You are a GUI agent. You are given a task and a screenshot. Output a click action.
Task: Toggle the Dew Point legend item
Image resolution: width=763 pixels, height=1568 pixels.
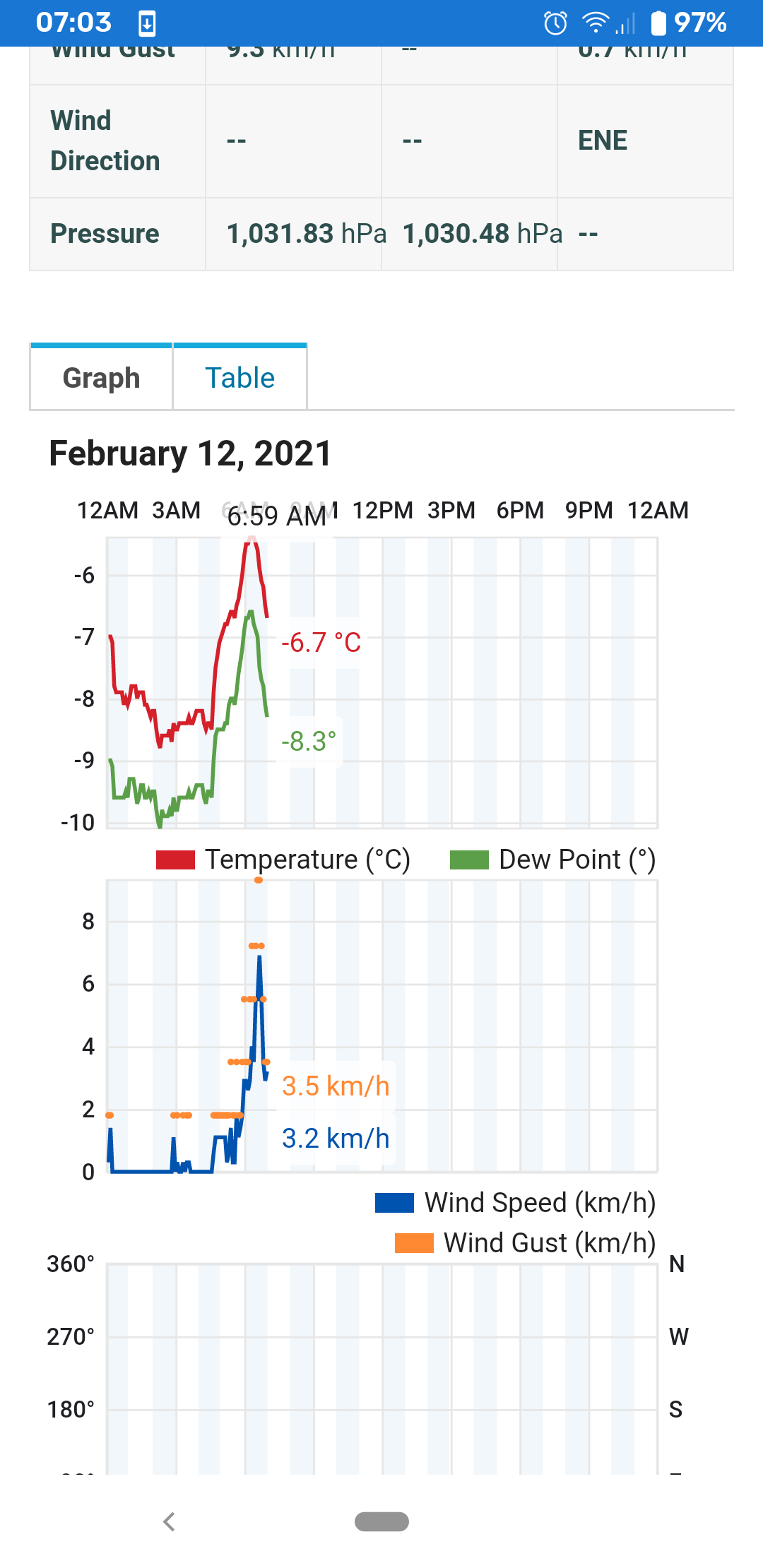pyautogui.click(x=553, y=860)
